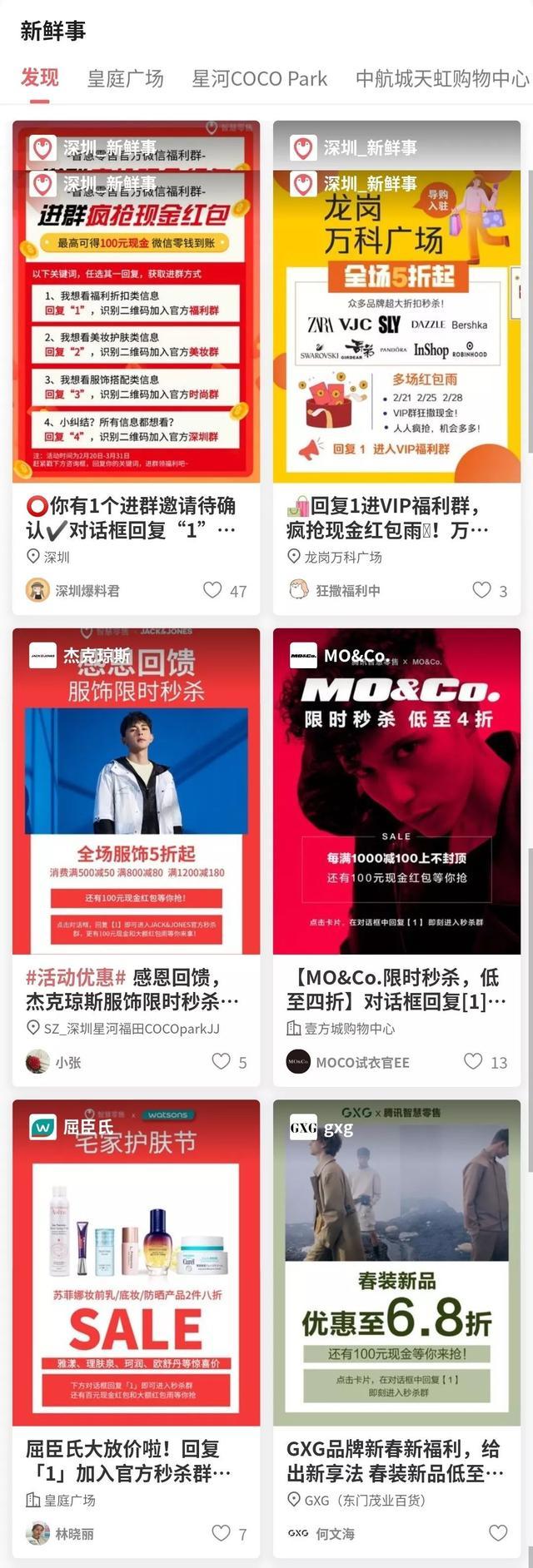Like the post by 深圳爆料君
Screen dimensions: 533x1568
pos(213,590)
